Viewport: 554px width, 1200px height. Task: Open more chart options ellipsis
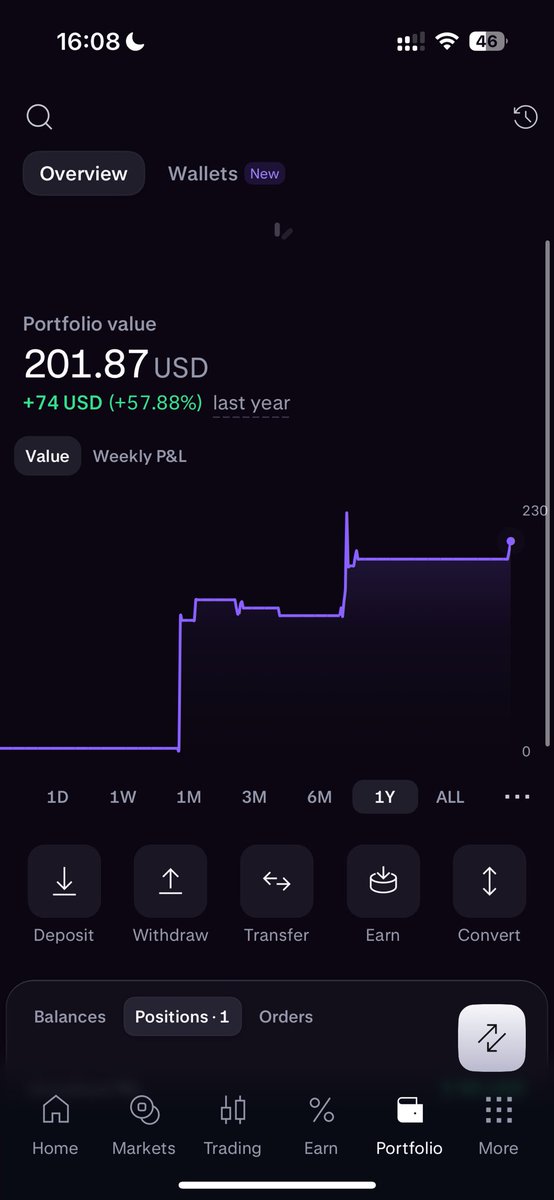[517, 797]
